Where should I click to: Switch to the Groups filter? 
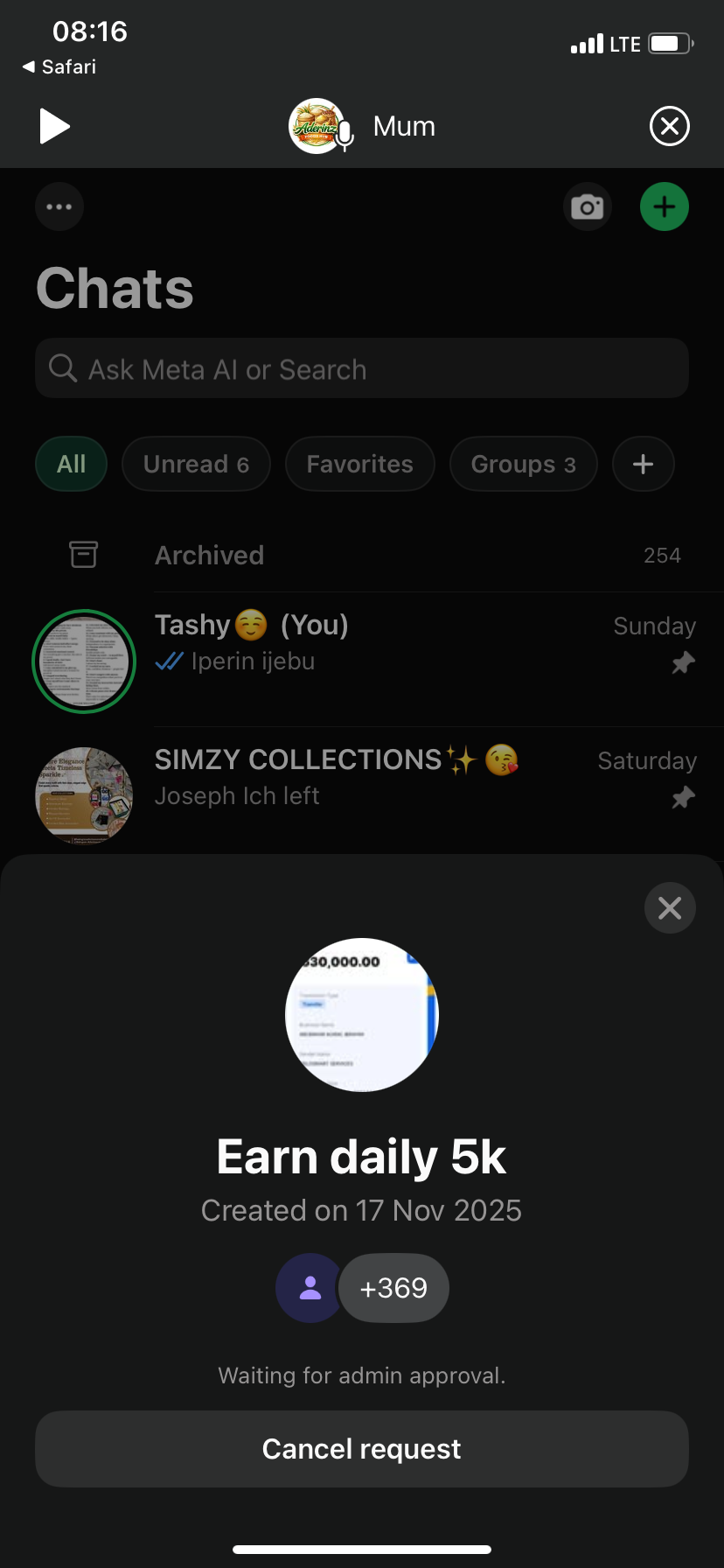tap(523, 464)
